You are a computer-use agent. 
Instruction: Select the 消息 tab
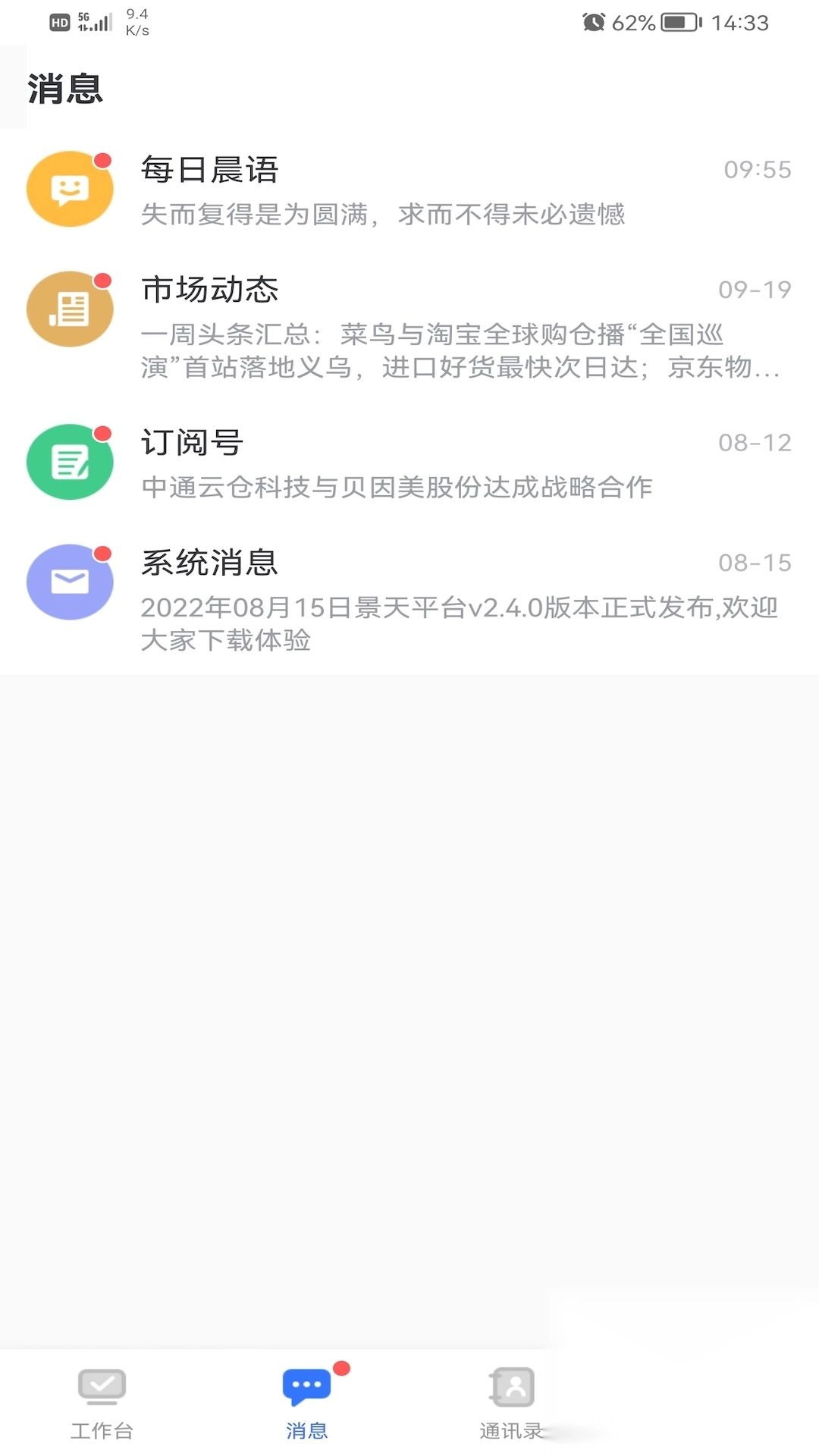click(307, 1403)
